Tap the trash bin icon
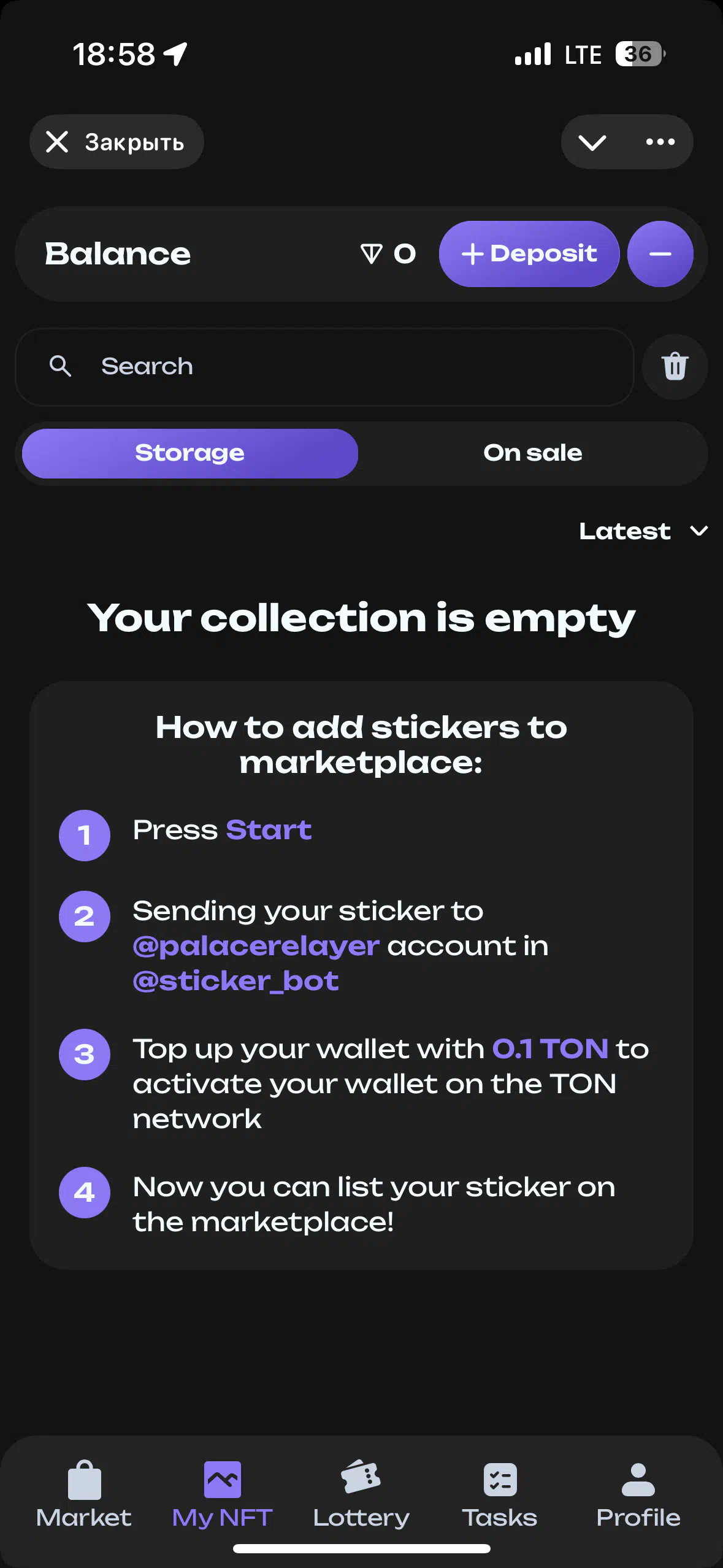 tap(675, 367)
